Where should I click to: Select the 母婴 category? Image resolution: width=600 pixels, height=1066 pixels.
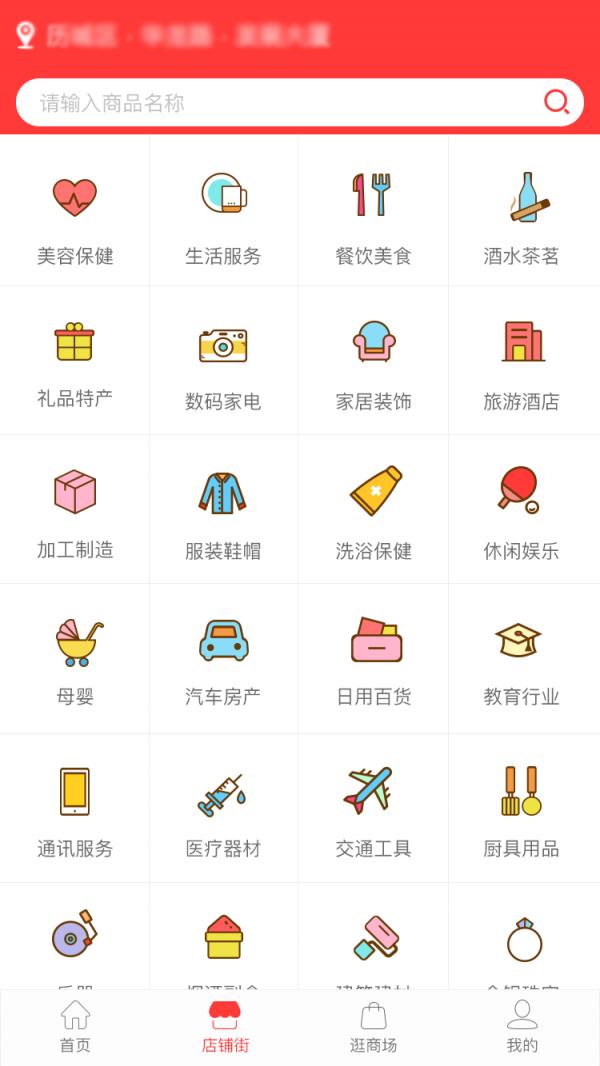coord(75,659)
